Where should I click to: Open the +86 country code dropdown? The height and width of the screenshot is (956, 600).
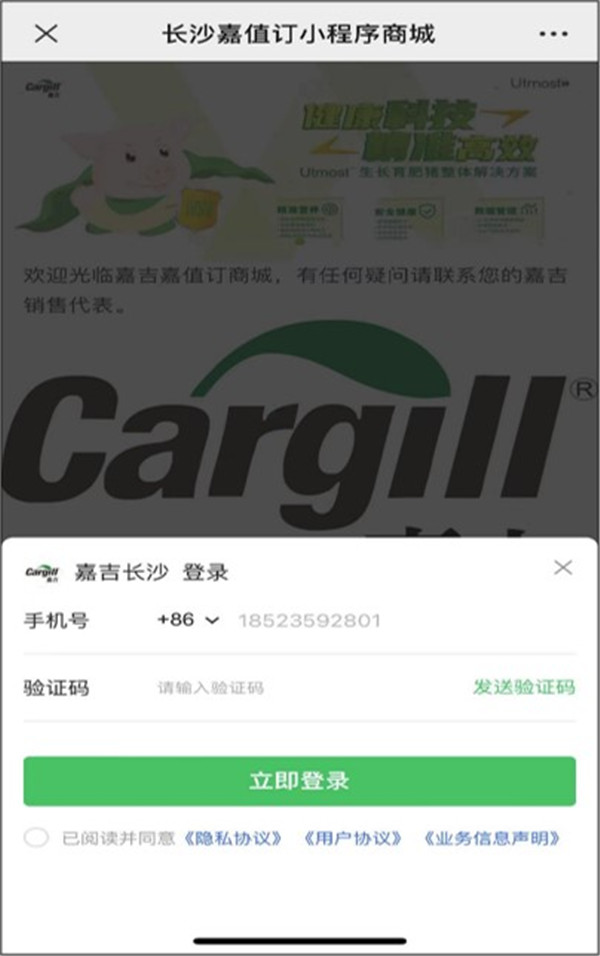coord(187,620)
